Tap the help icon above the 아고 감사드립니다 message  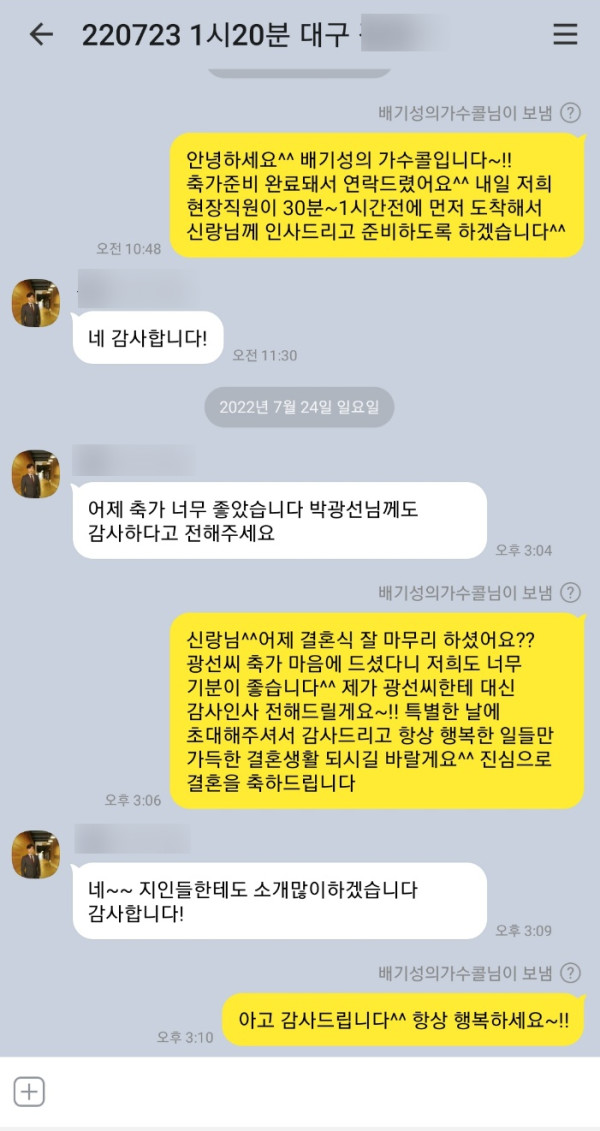(570, 973)
